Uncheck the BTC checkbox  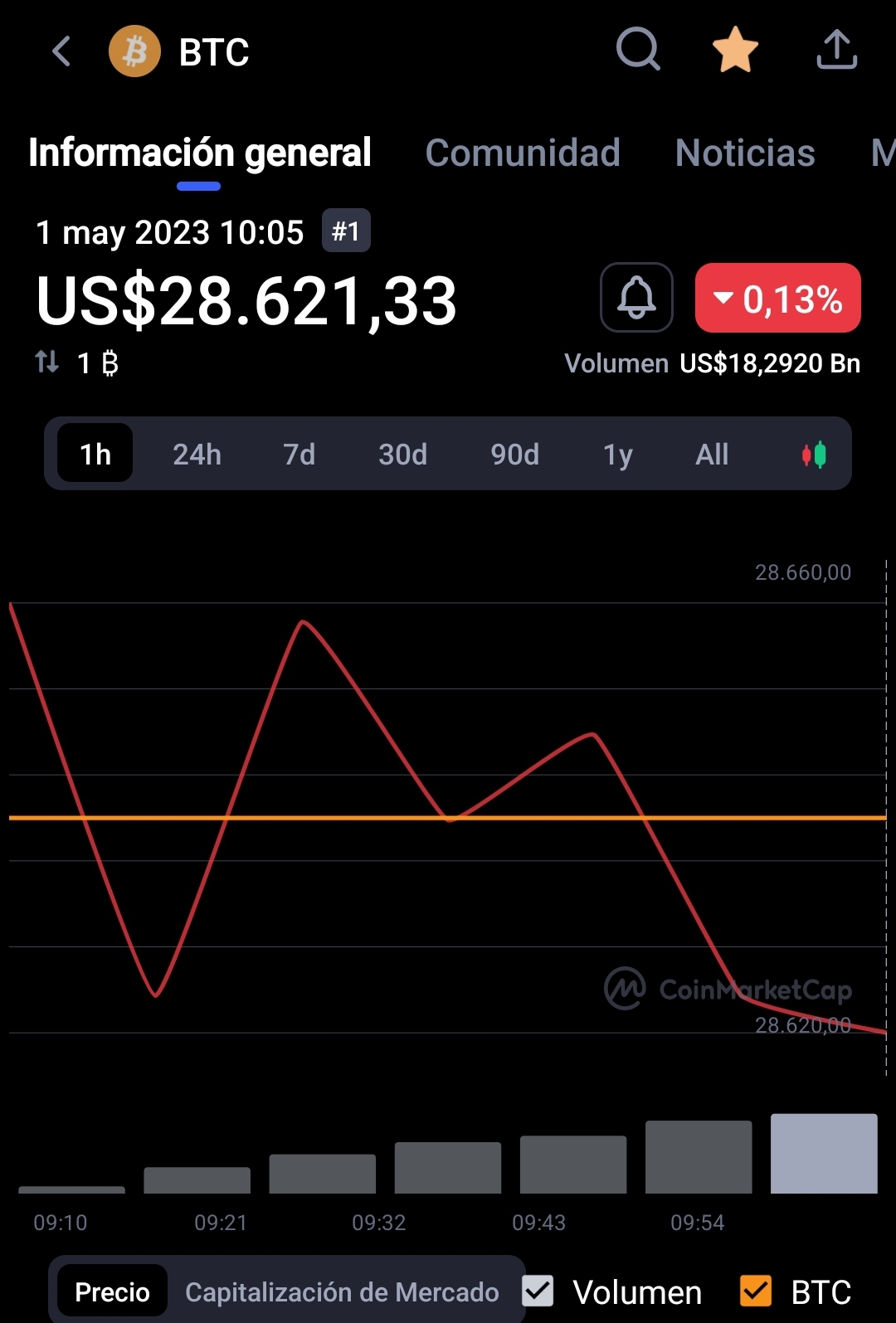[x=756, y=1291]
